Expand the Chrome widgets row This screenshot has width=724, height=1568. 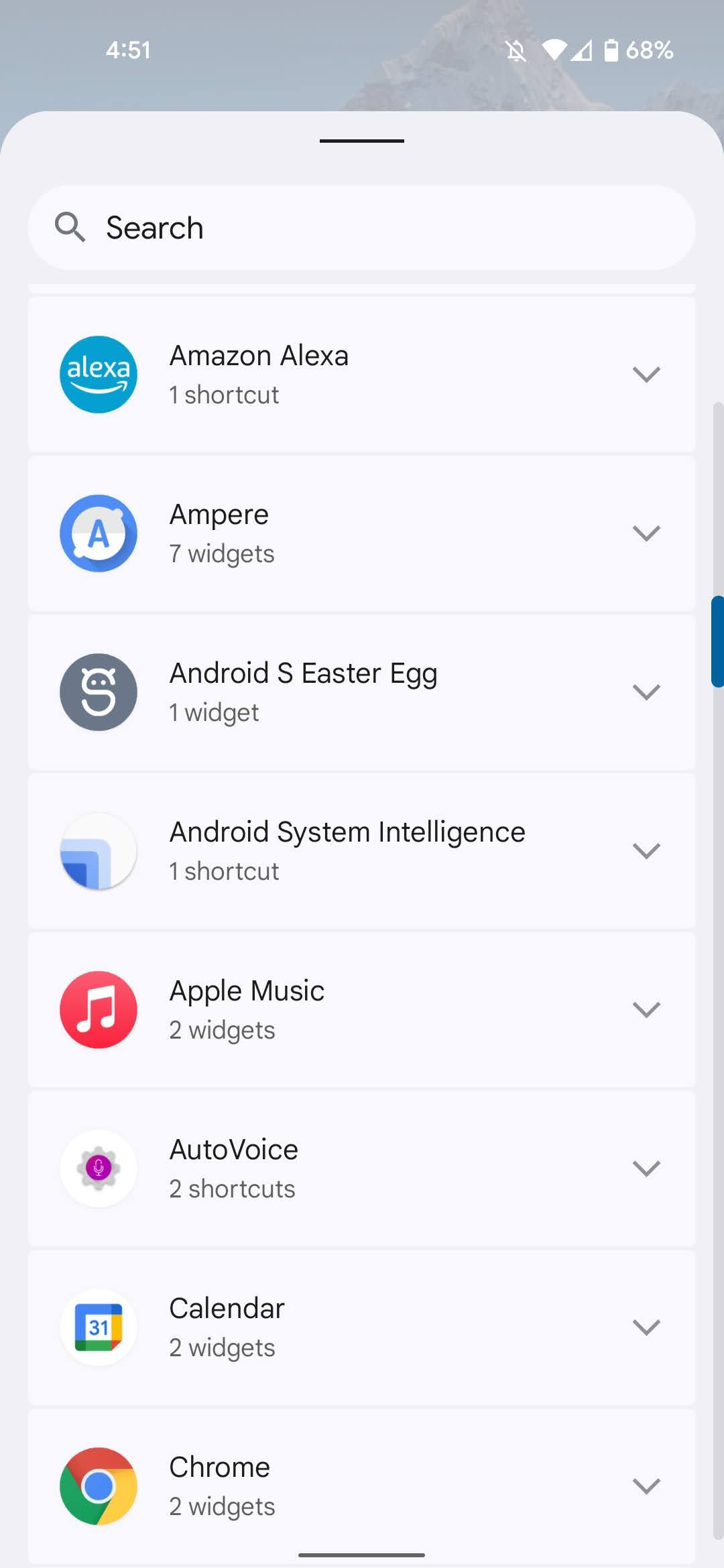646,1486
